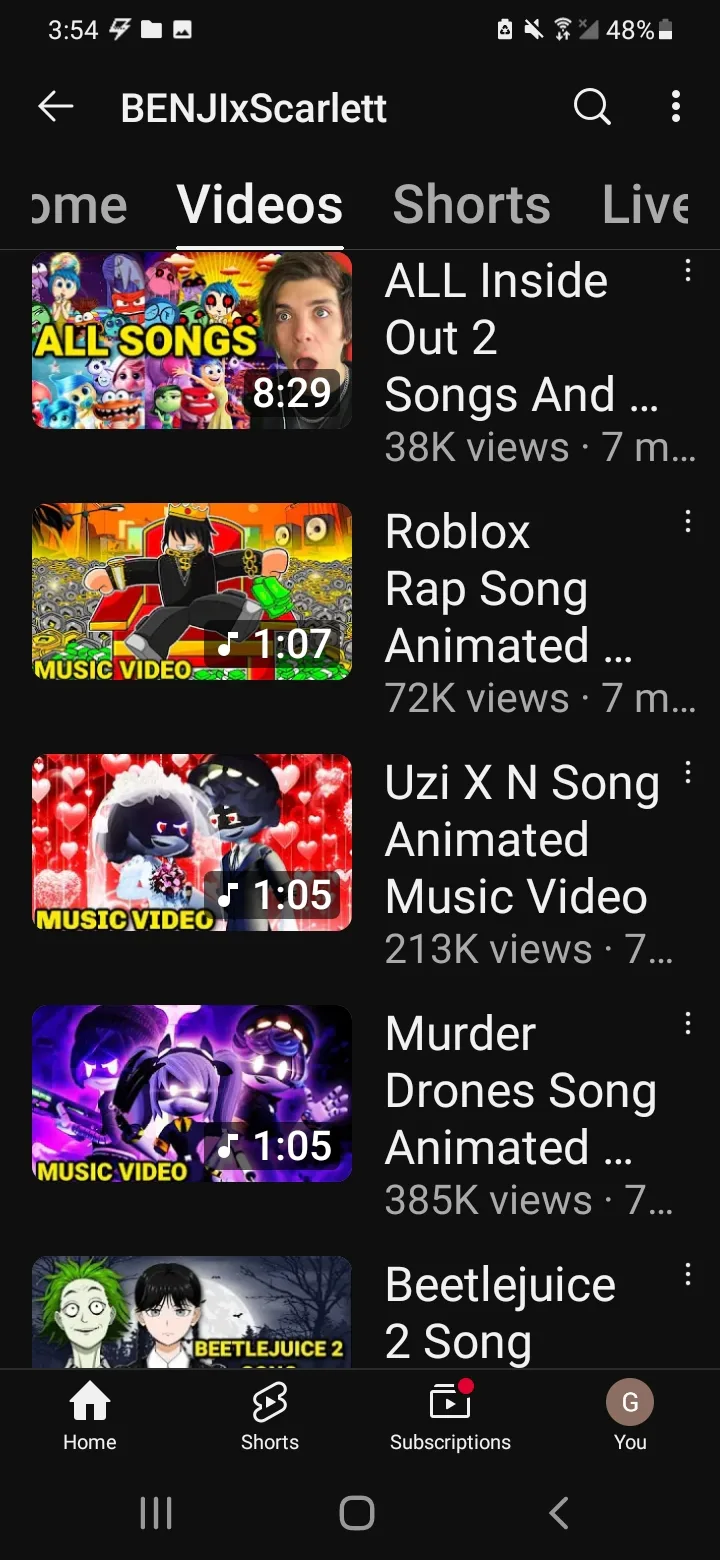Open options for ALL Inside Out 2 Songs
The height and width of the screenshot is (1560, 720).
point(687,271)
